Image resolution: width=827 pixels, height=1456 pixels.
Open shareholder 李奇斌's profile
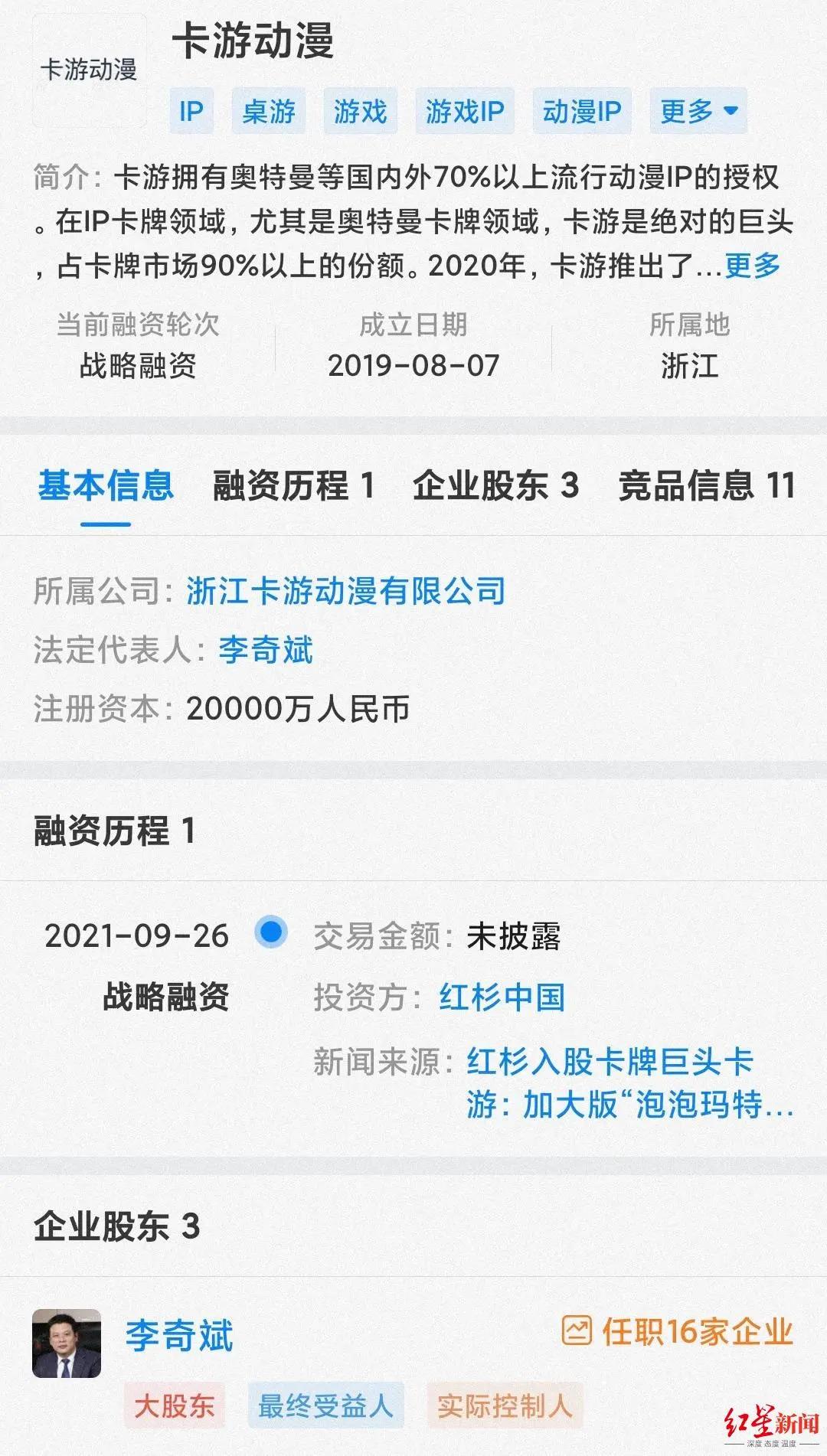(178, 1336)
